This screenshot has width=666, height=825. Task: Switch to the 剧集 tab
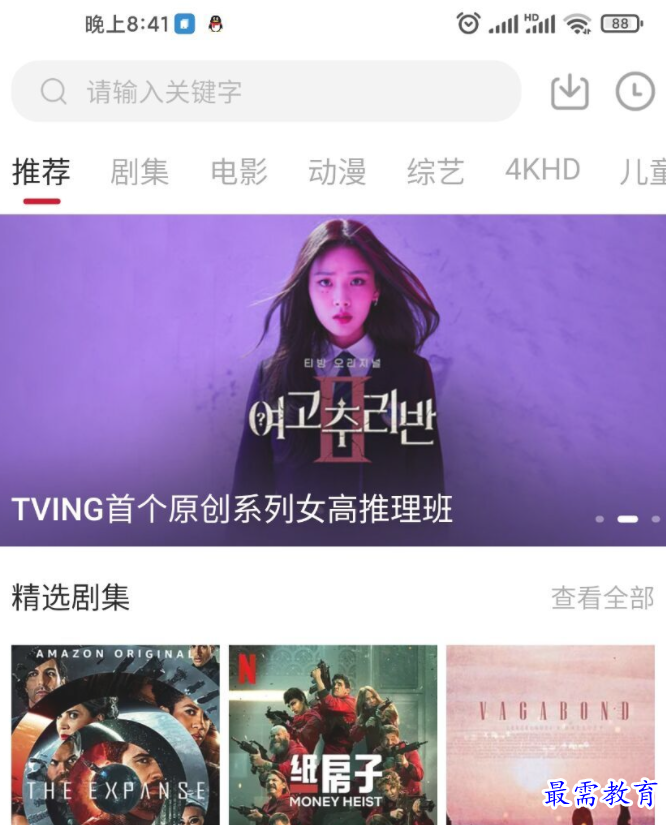point(139,172)
